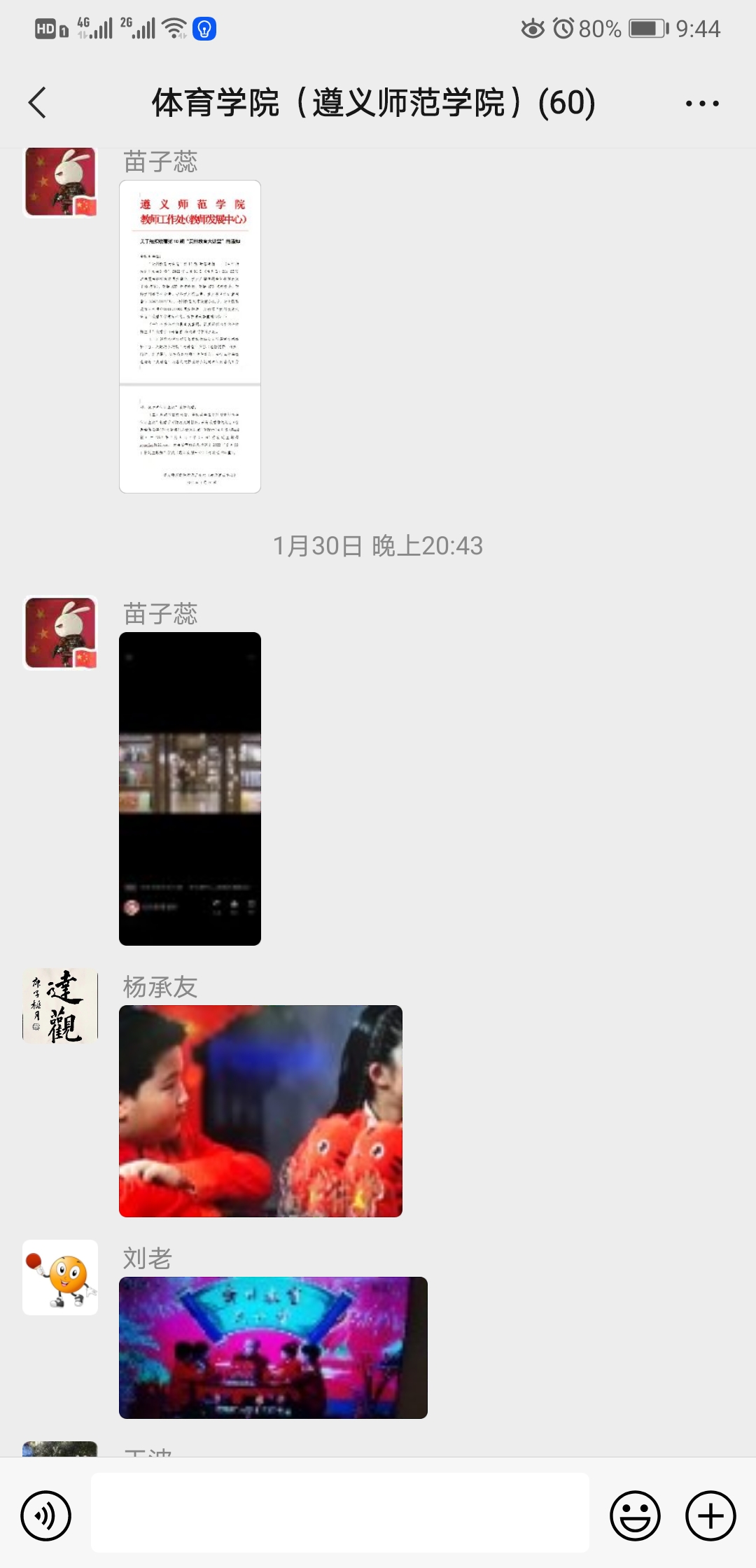Switch to voice message input
Image resolution: width=756 pixels, height=1568 pixels.
tap(46, 1516)
